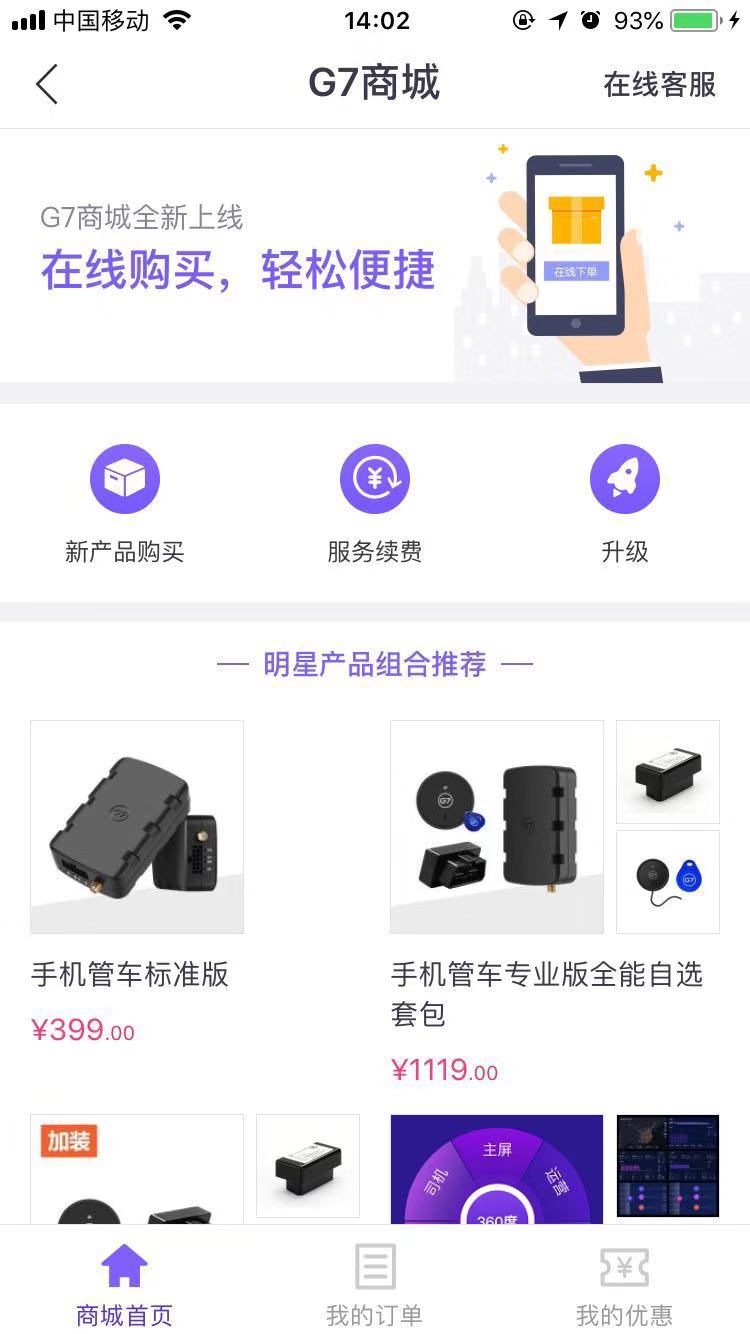This screenshot has height=1334, width=750.
Task: Select the small OBD adapter thumbnail
Action: point(667,771)
